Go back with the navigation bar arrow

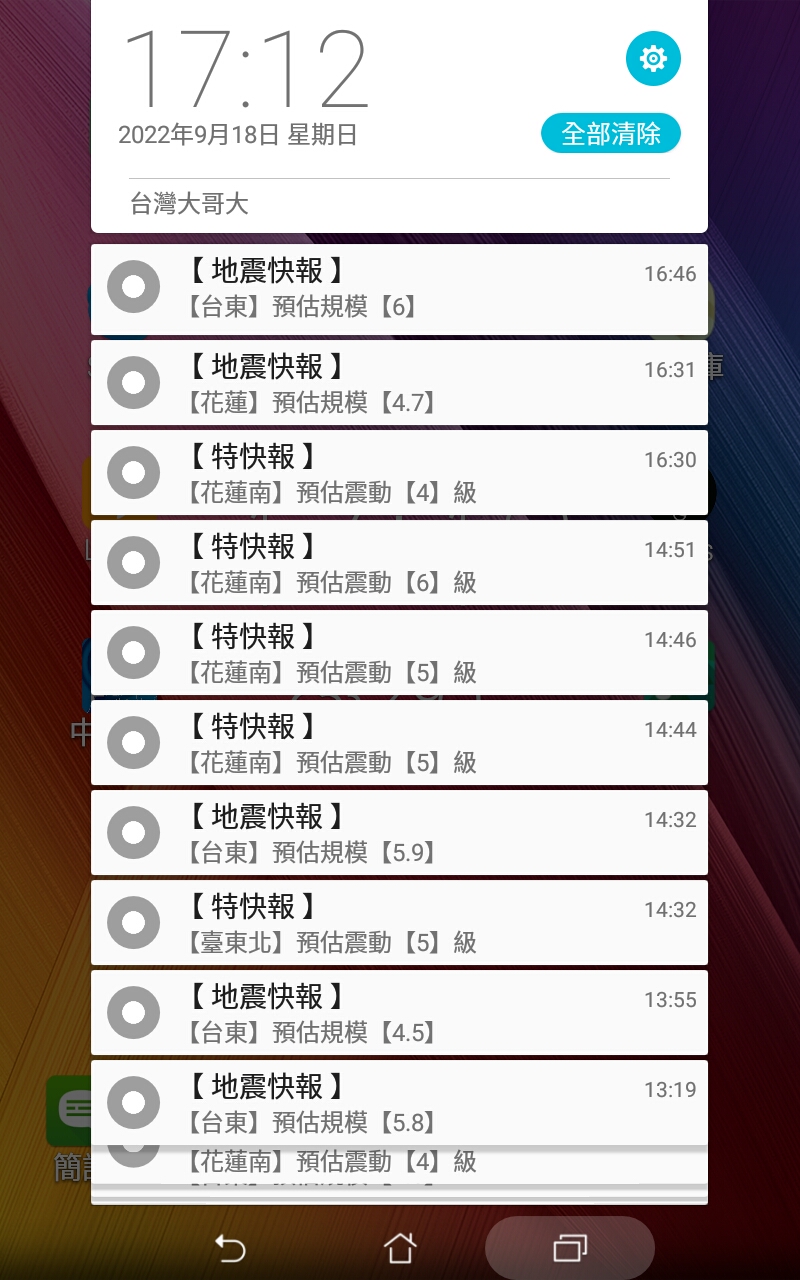(230, 1248)
